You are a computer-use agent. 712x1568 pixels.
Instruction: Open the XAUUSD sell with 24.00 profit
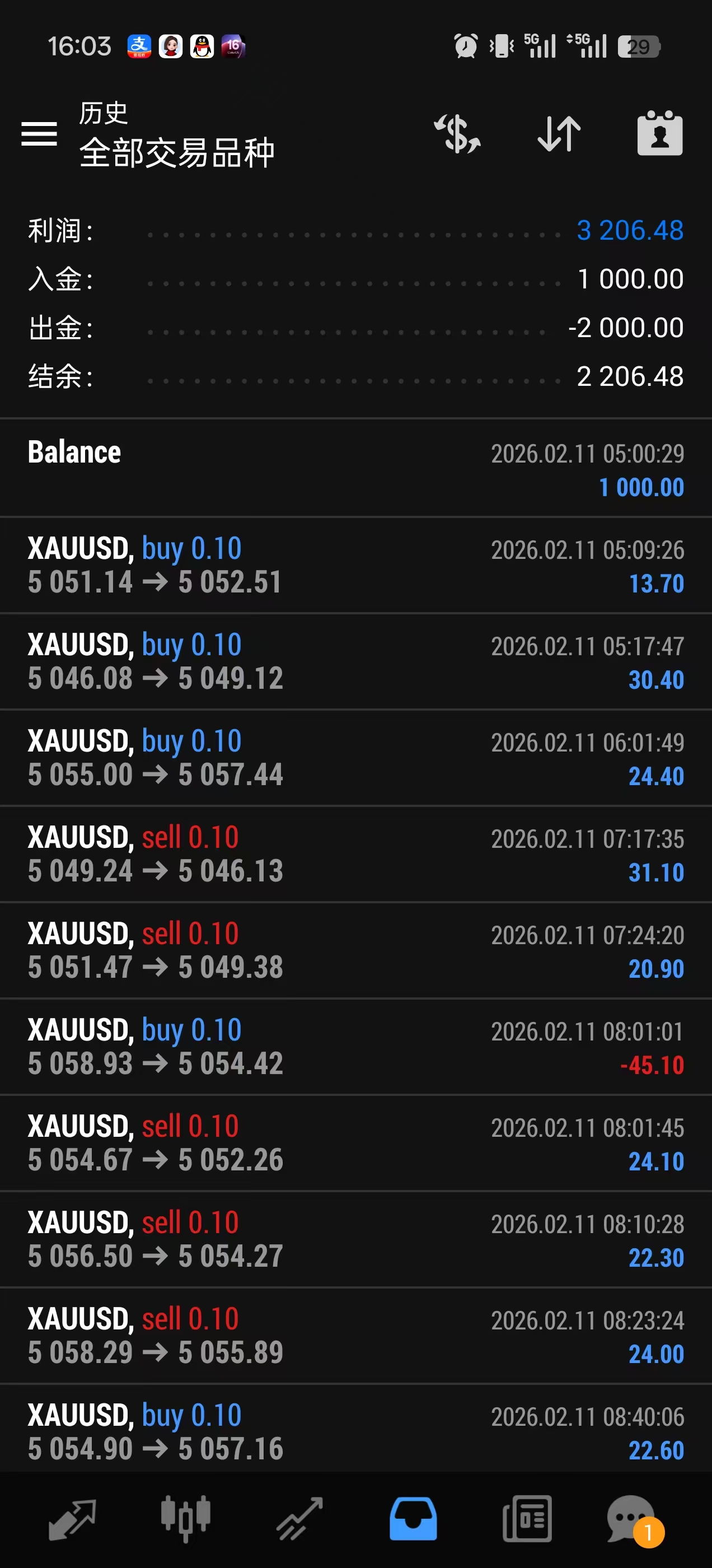(x=356, y=1335)
